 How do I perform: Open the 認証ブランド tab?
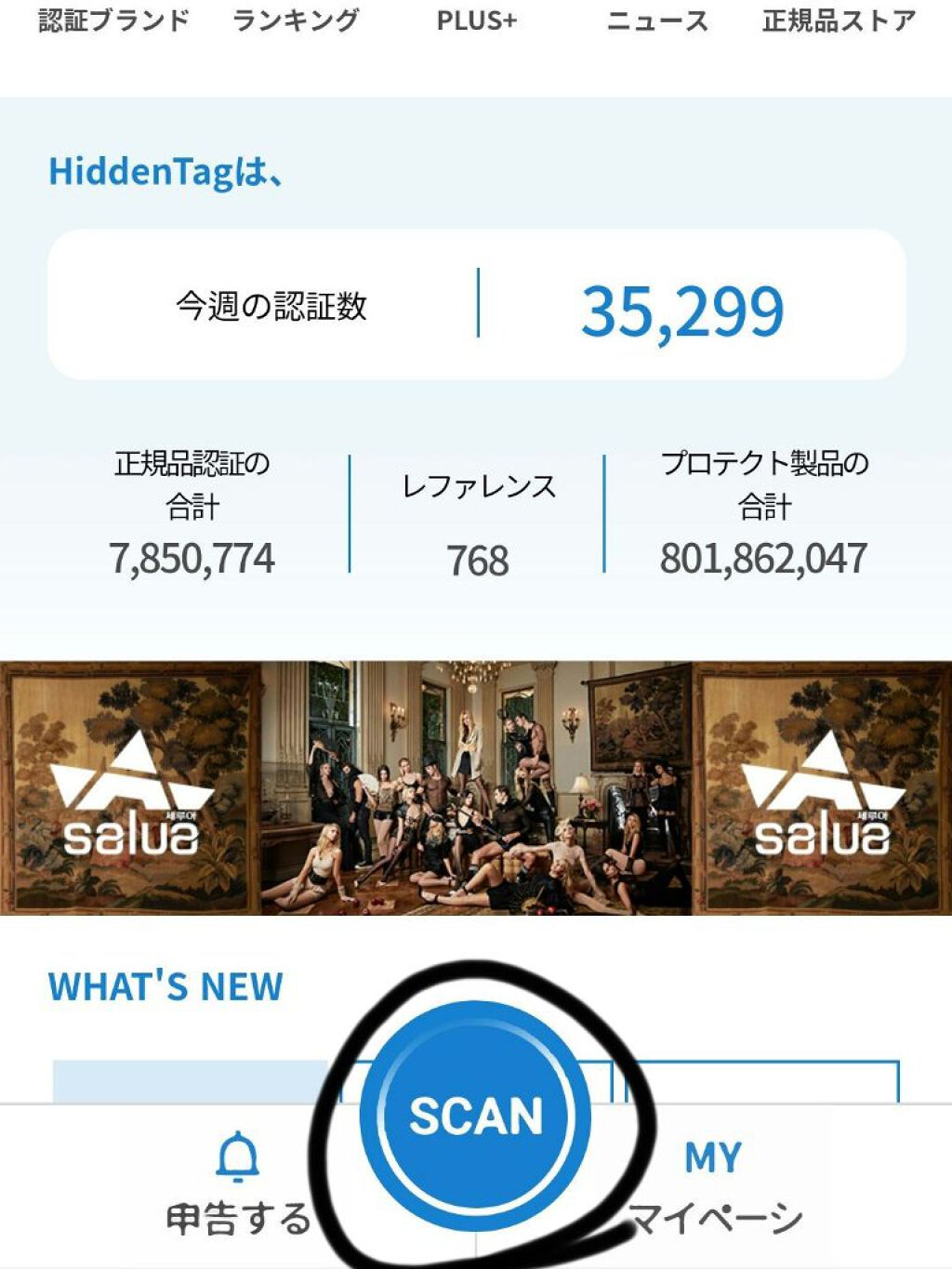coord(113,20)
